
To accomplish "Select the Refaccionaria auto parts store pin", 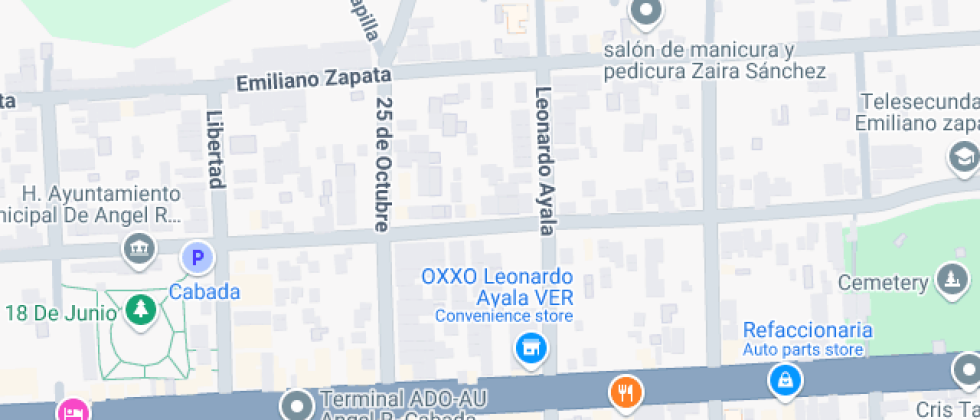I will coord(785,379).
